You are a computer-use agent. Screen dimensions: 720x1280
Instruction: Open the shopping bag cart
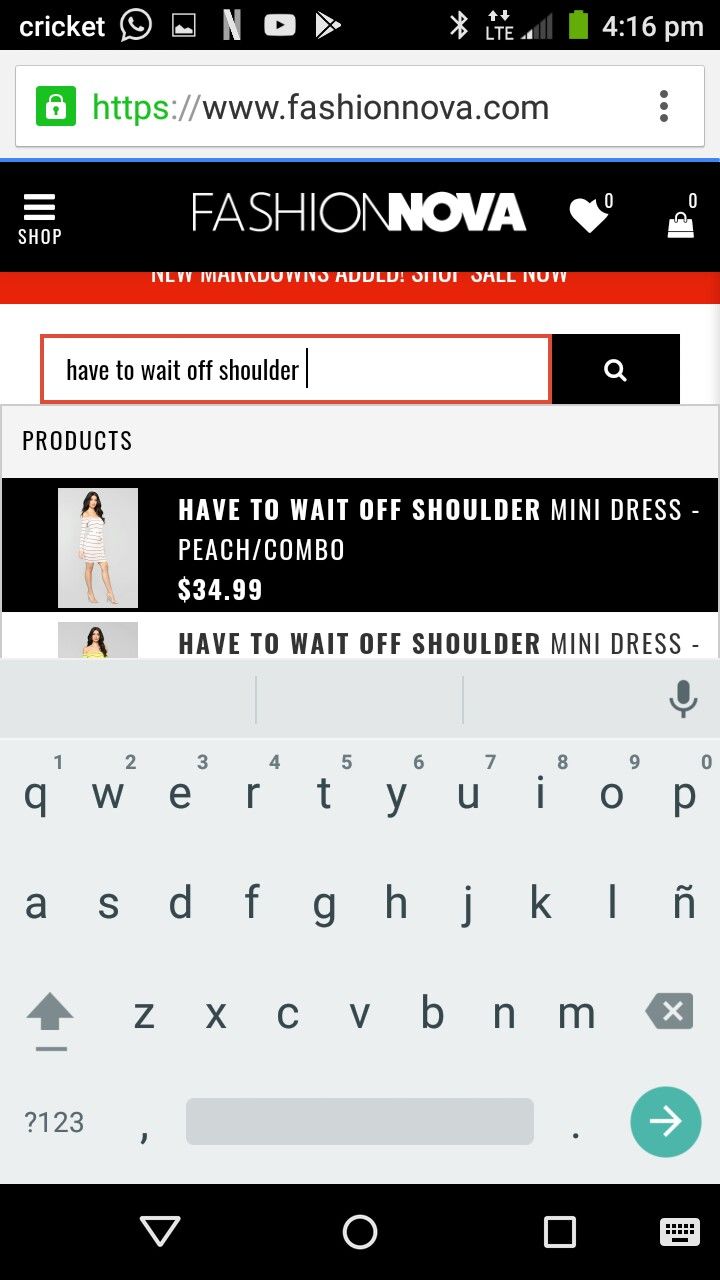[x=681, y=222]
